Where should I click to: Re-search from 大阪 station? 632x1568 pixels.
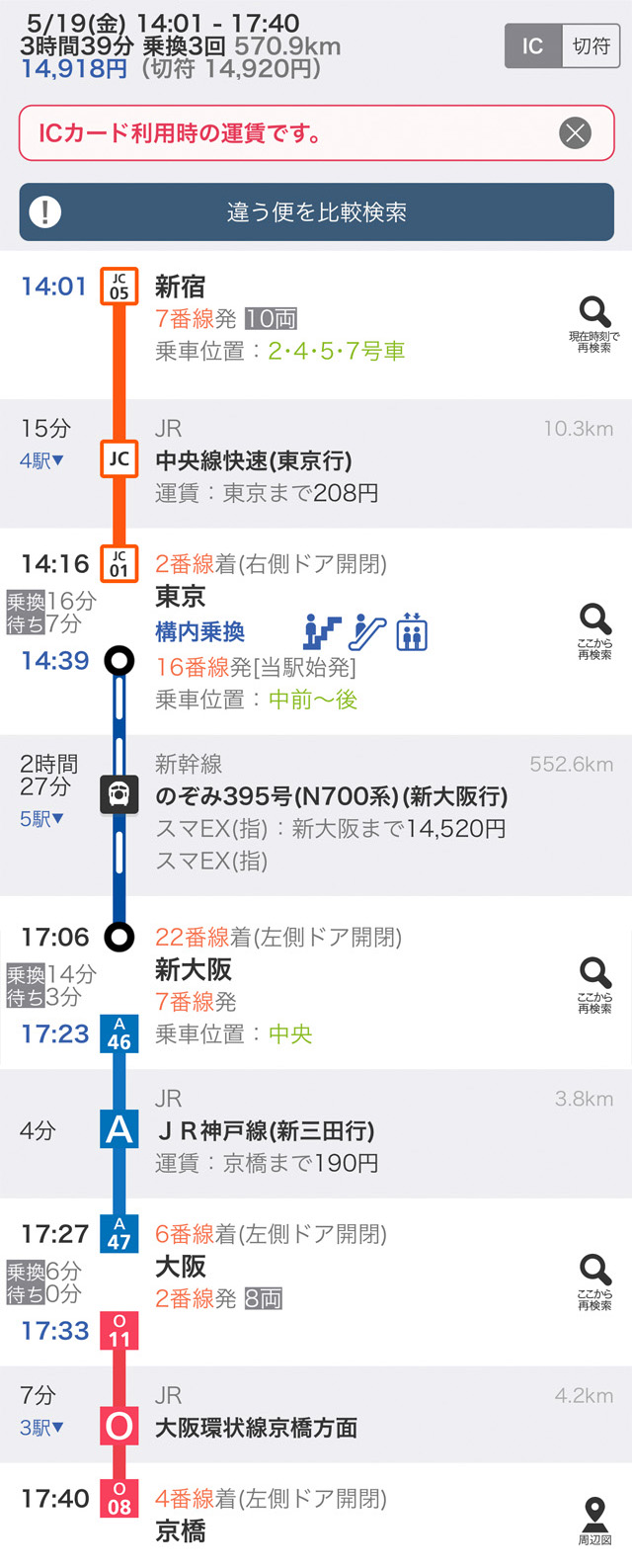pos(594,1281)
